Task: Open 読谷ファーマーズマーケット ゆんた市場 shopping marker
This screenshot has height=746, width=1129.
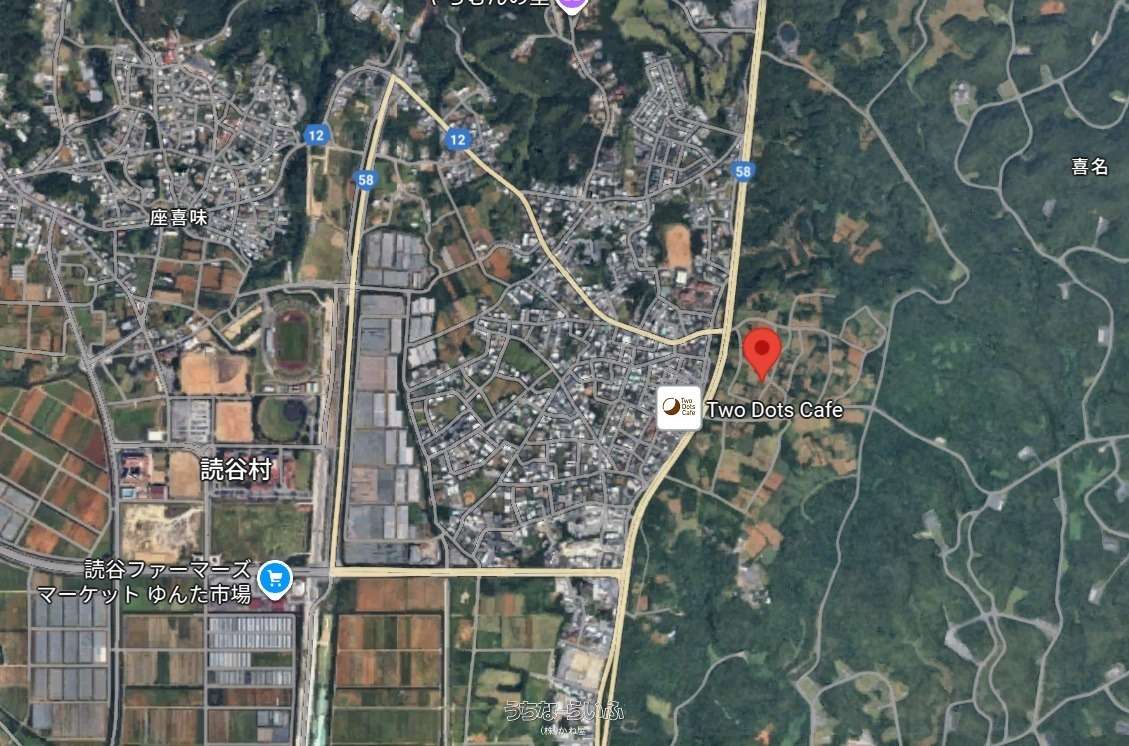Action: (x=274, y=577)
